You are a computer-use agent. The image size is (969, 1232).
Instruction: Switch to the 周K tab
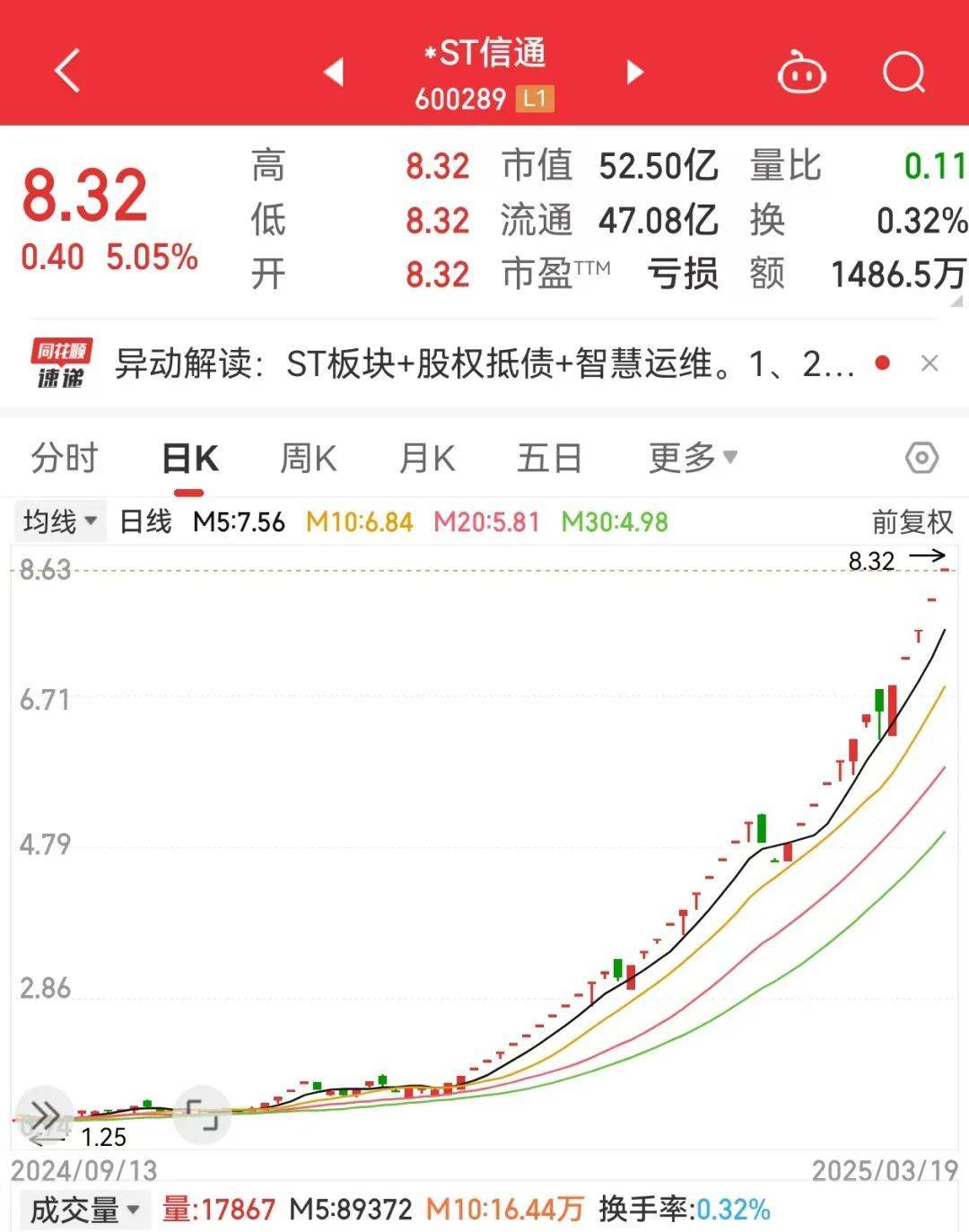coord(308,458)
